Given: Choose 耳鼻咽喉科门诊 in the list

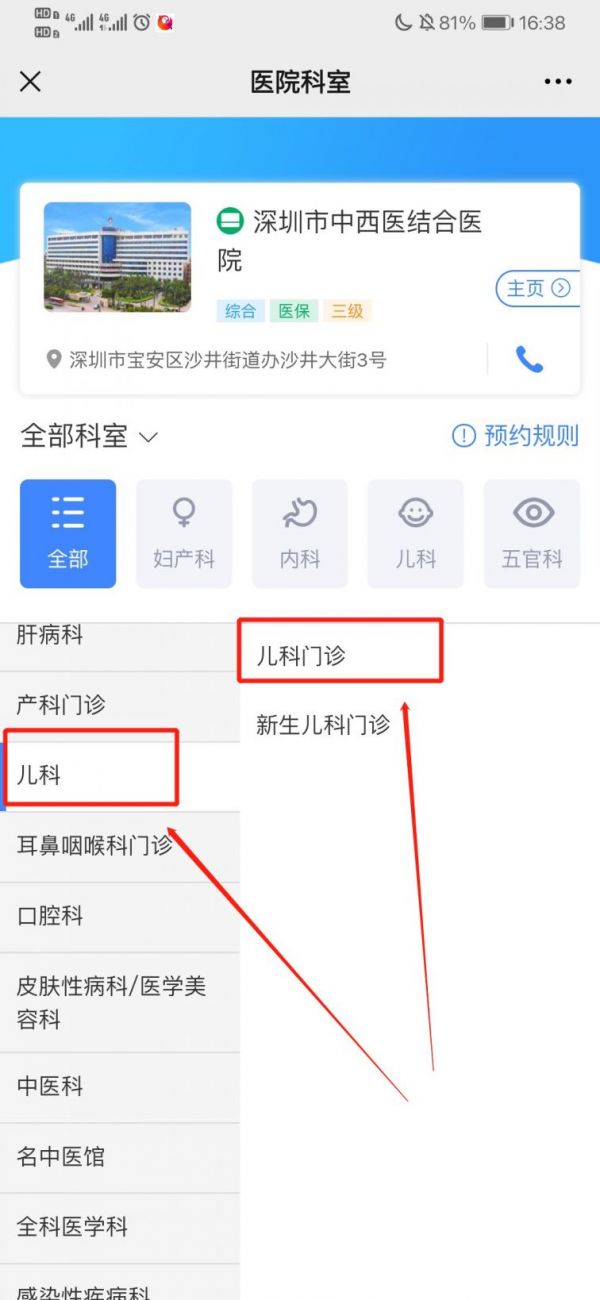Looking at the screenshot, I should pyautogui.click(x=120, y=847).
